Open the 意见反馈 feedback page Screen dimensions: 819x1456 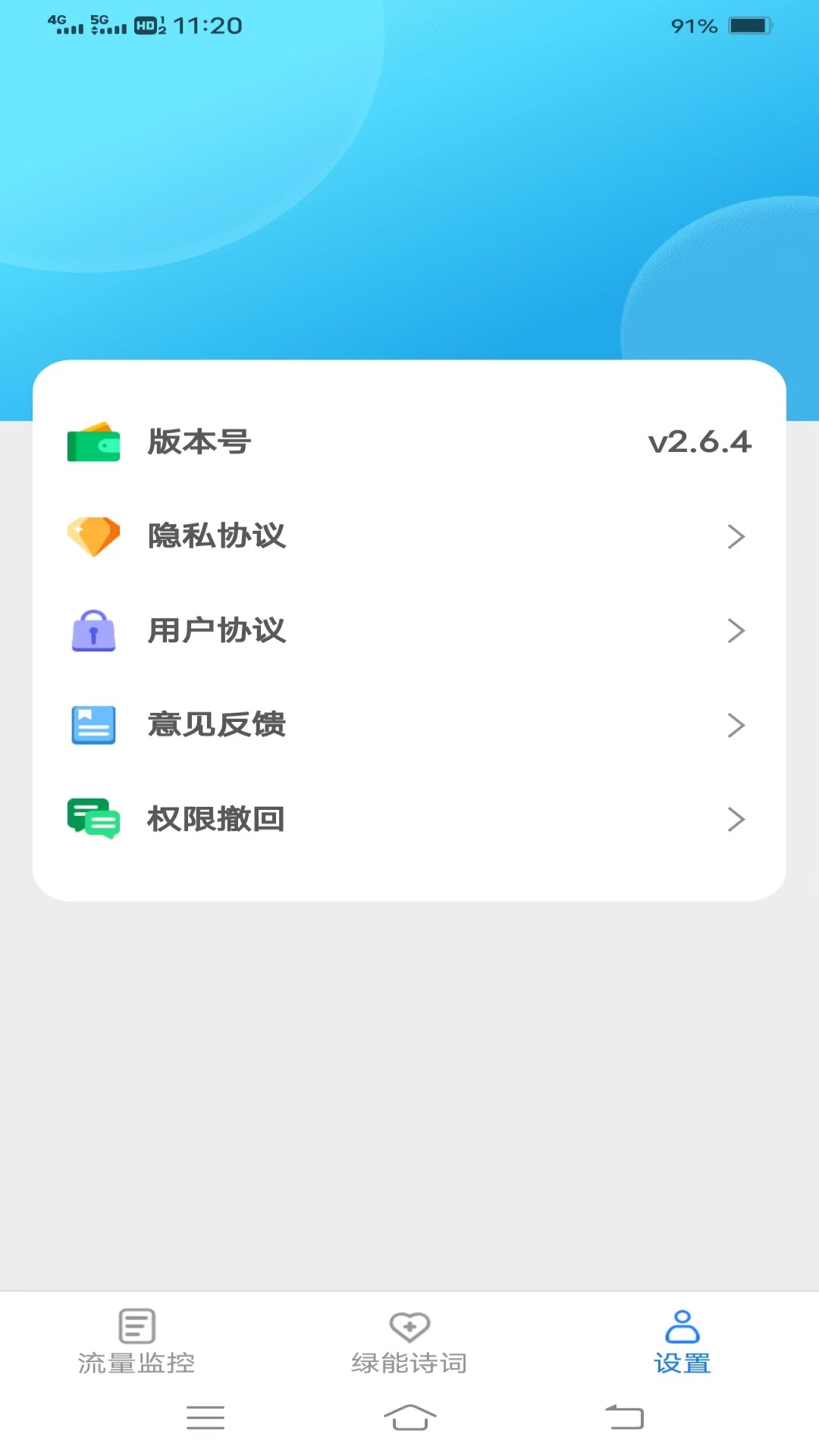pyautogui.click(x=218, y=725)
